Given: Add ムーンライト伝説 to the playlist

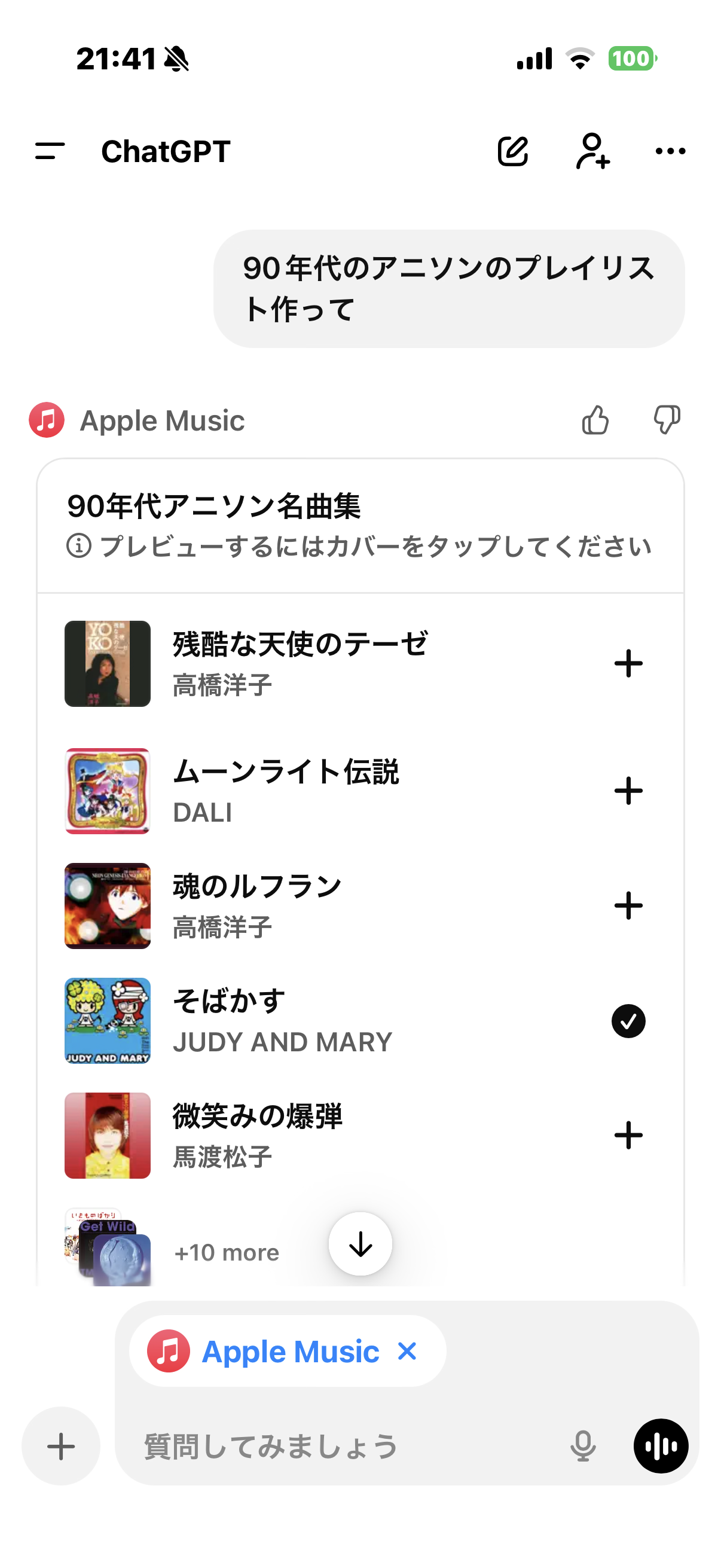Looking at the screenshot, I should pos(628,791).
